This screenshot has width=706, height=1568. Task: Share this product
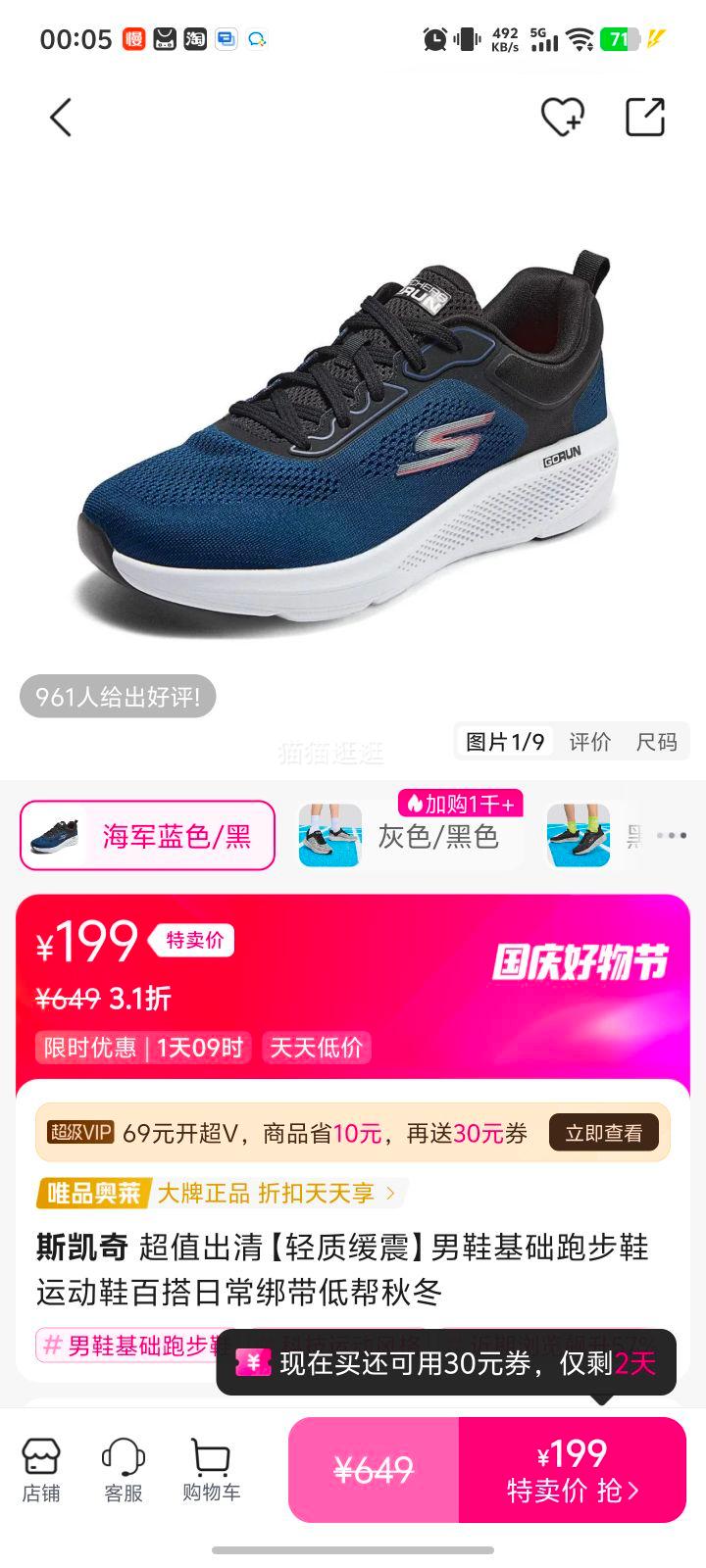click(645, 118)
